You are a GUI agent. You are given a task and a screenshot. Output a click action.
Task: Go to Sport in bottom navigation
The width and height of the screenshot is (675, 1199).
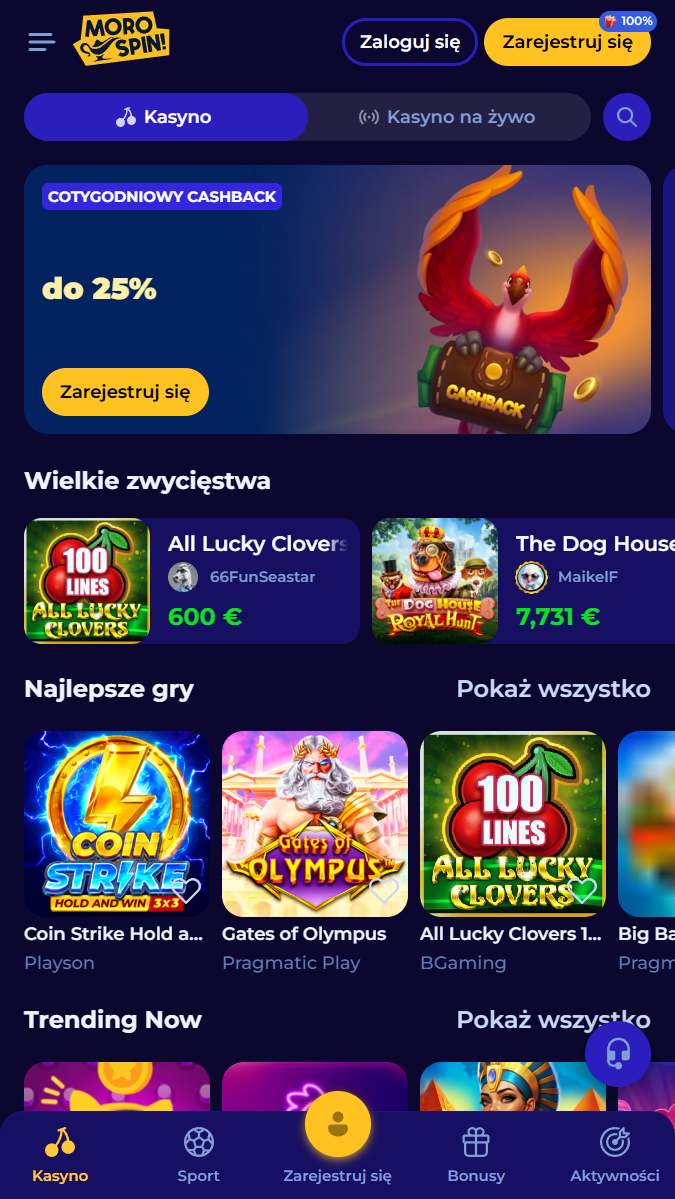pyautogui.click(x=199, y=1155)
